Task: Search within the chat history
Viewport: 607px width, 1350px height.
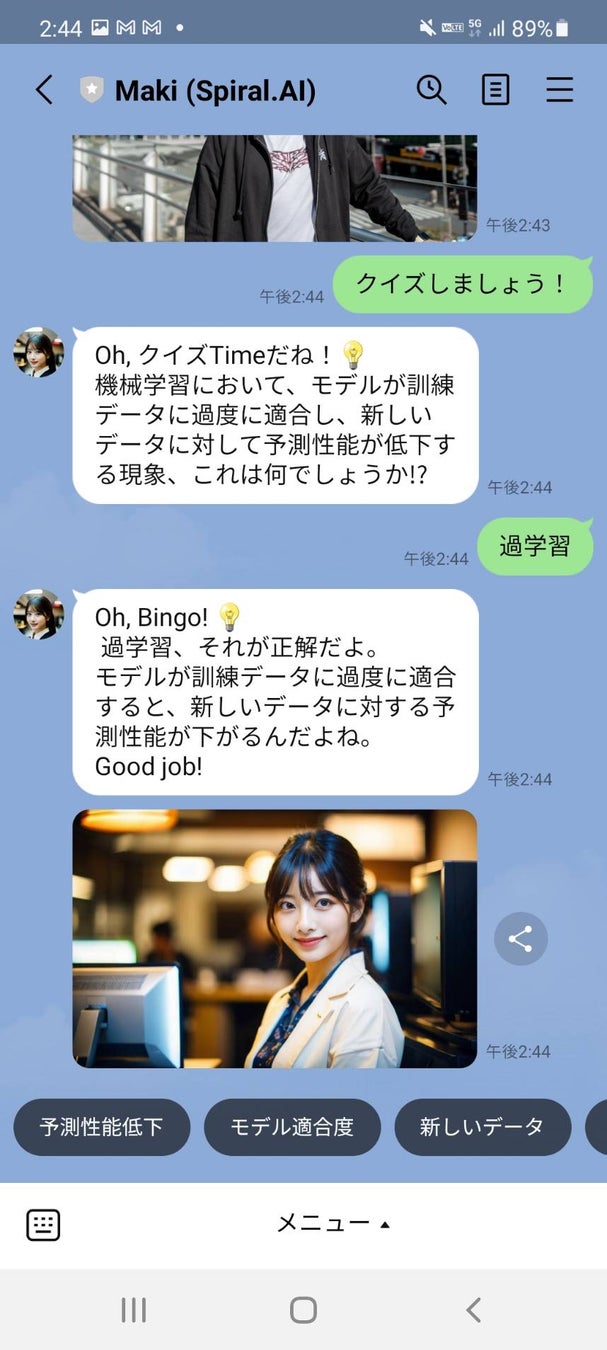Action: pos(431,90)
